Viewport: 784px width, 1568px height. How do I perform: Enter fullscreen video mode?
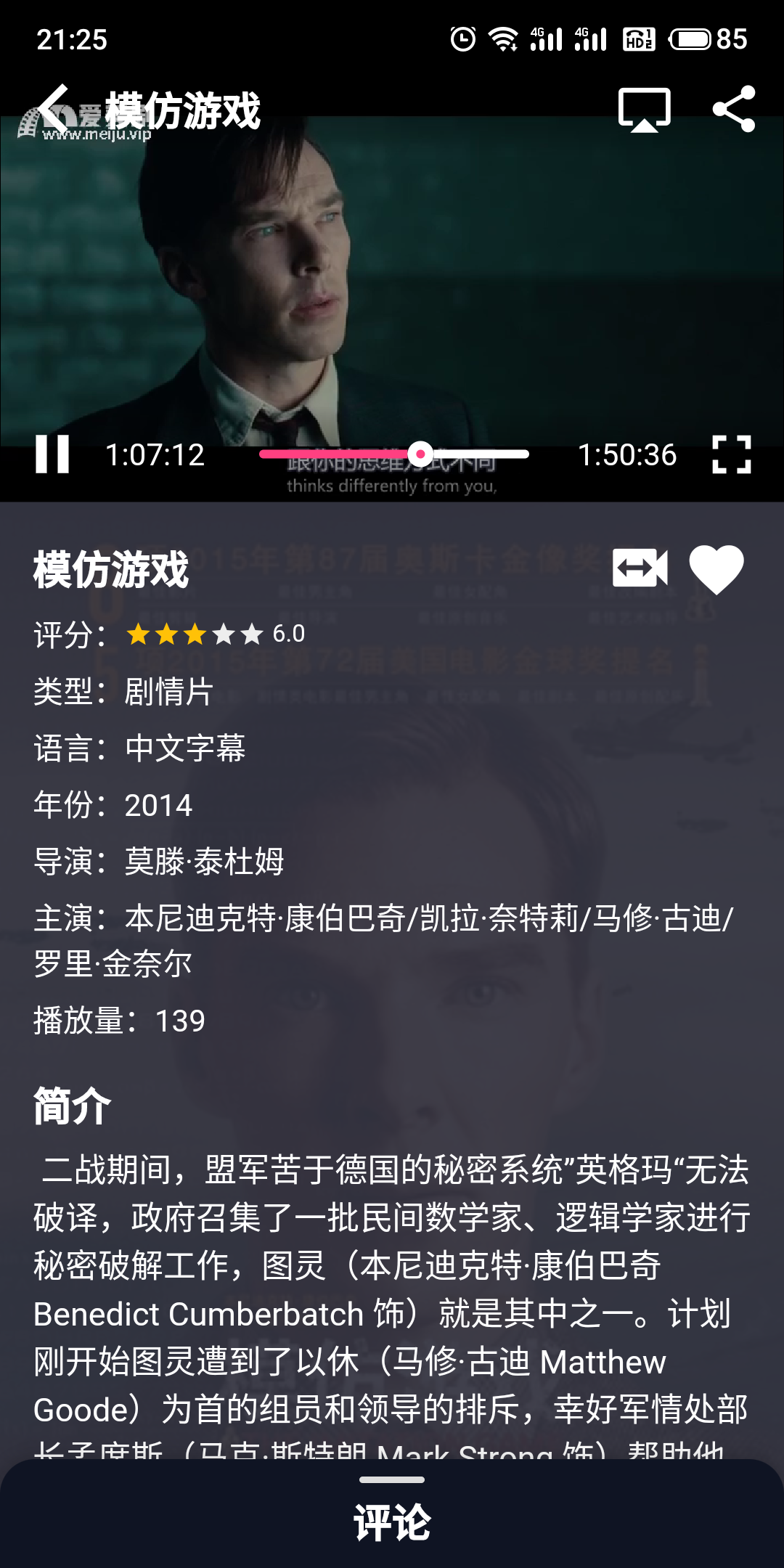click(x=731, y=454)
